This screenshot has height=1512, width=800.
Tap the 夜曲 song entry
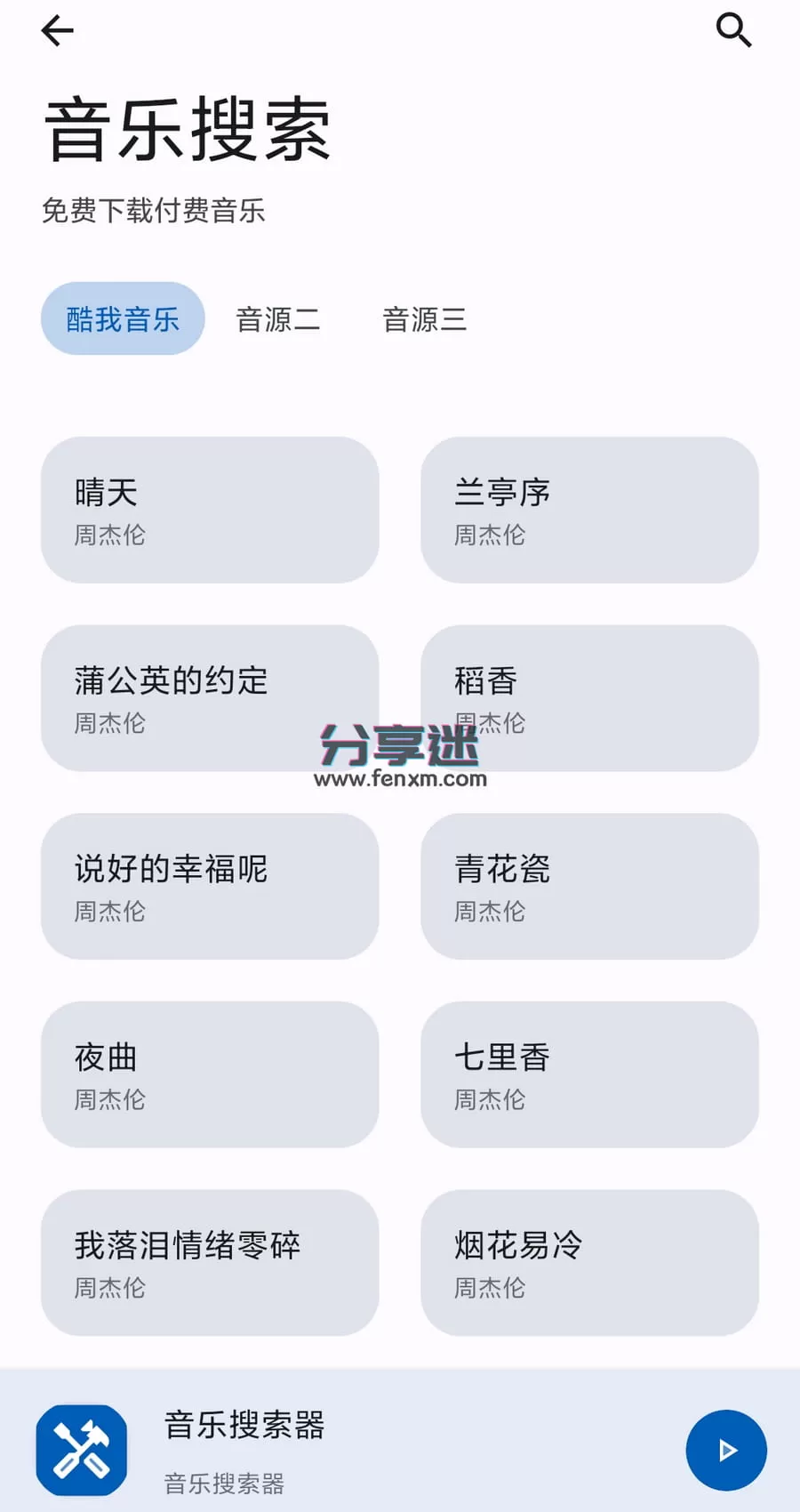click(x=209, y=1074)
